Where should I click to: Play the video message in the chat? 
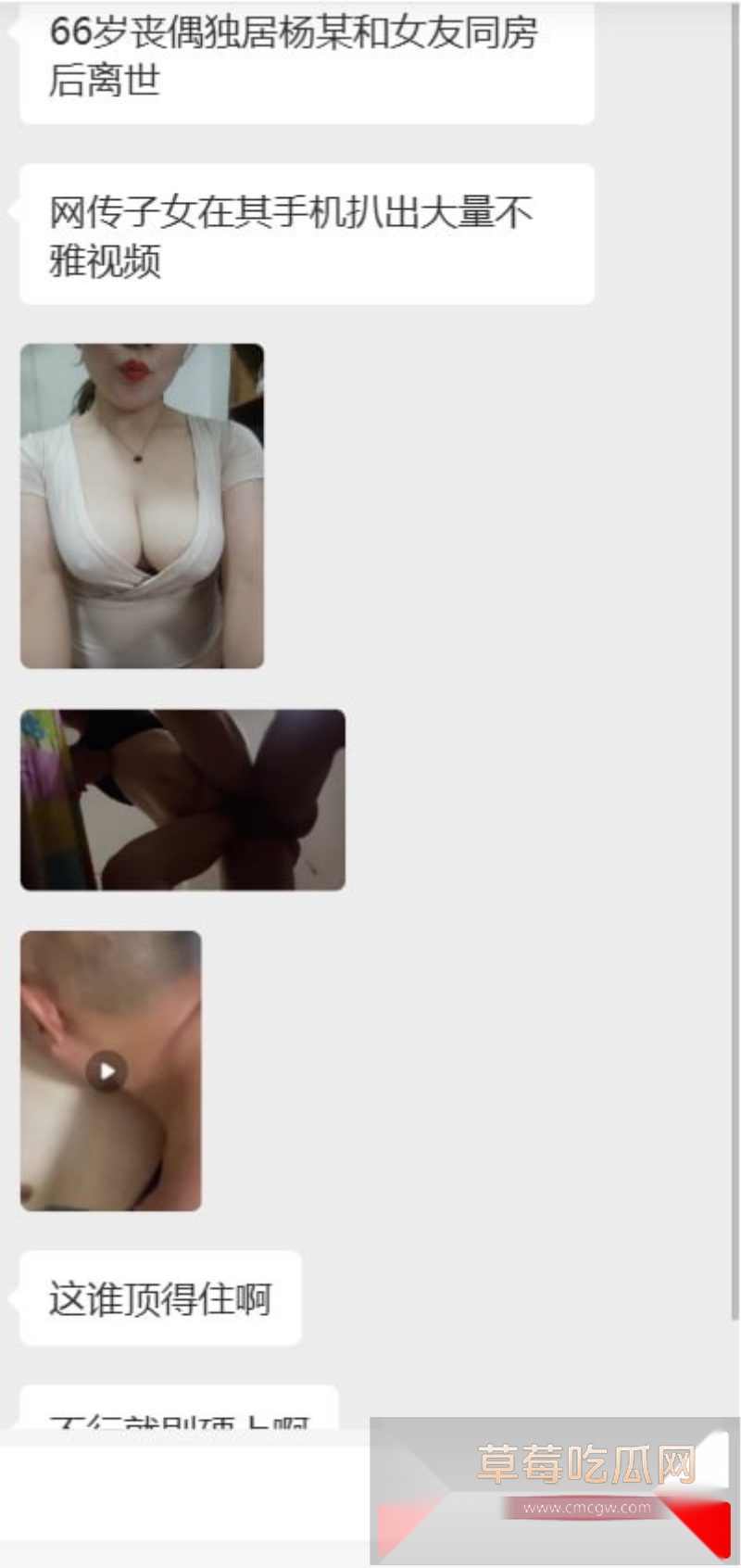[107, 1071]
